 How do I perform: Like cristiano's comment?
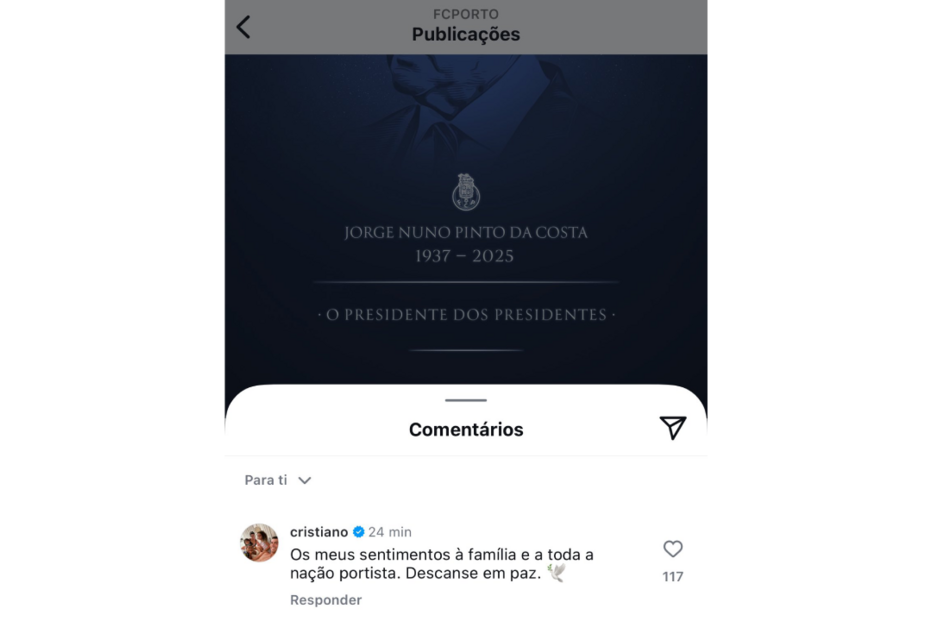click(673, 549)
